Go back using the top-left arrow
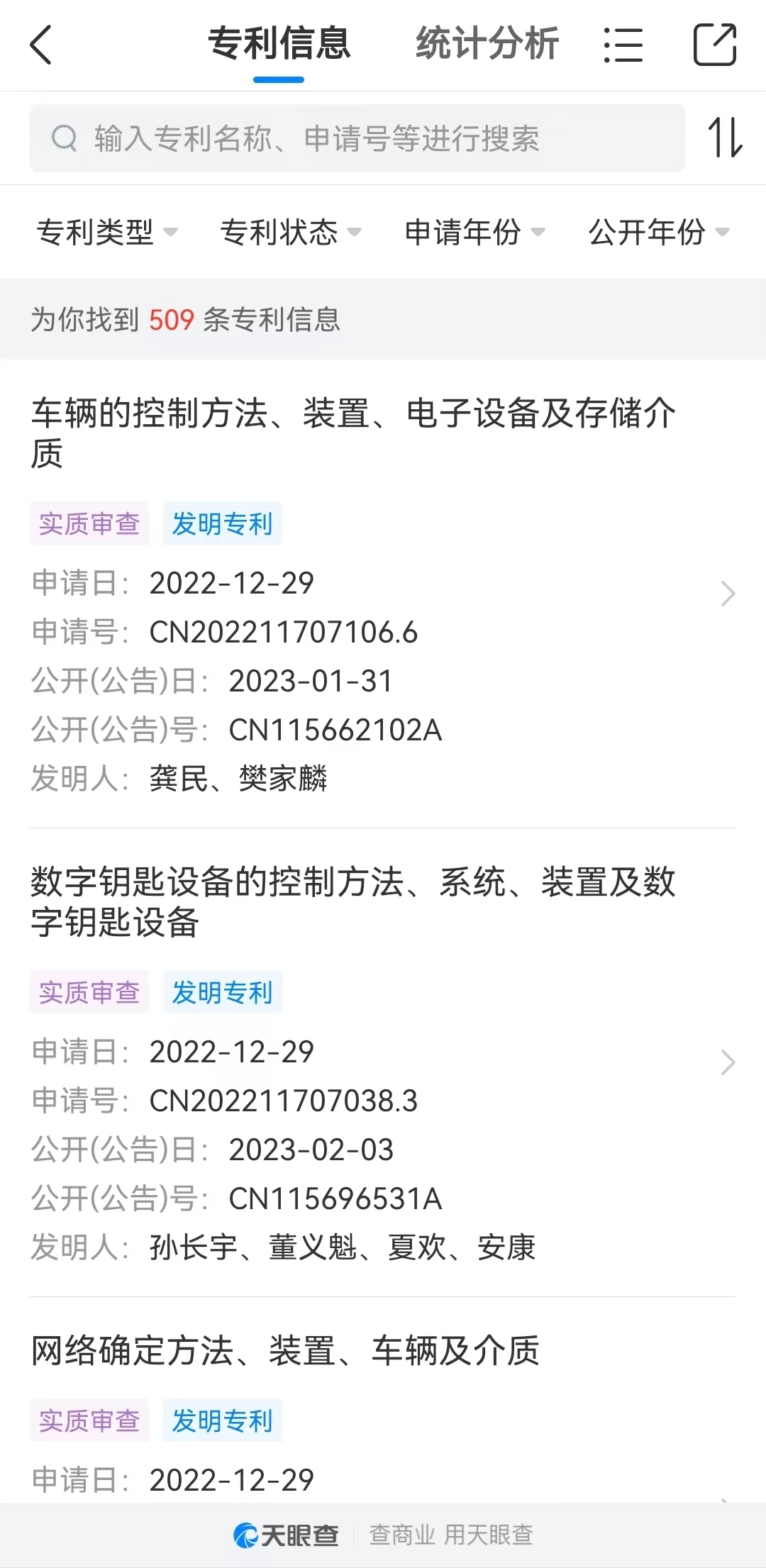Viewport: 766px width, 1568px height. 41,45
